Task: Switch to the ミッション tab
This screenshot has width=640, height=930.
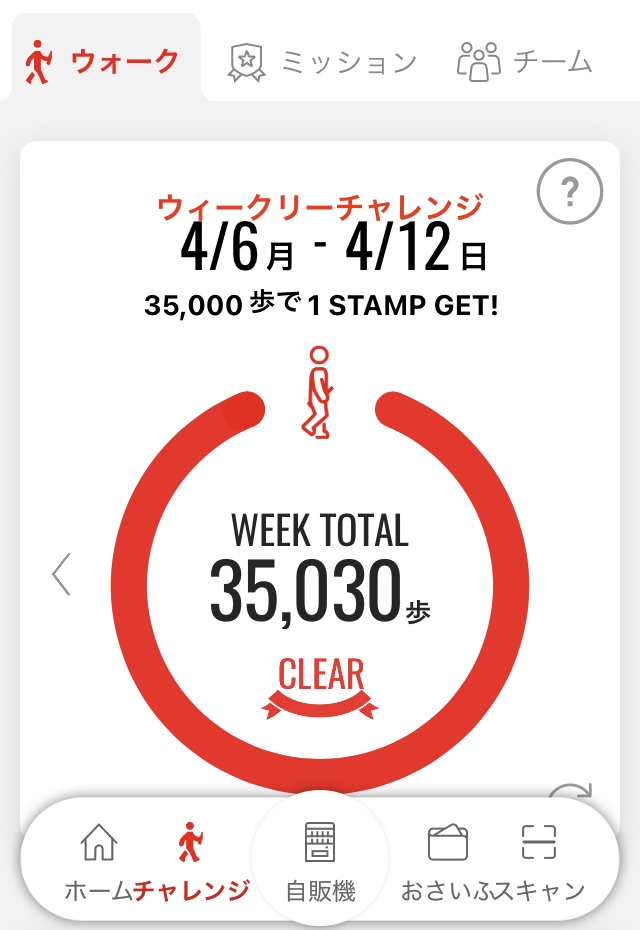Action: tap(322, 62)
